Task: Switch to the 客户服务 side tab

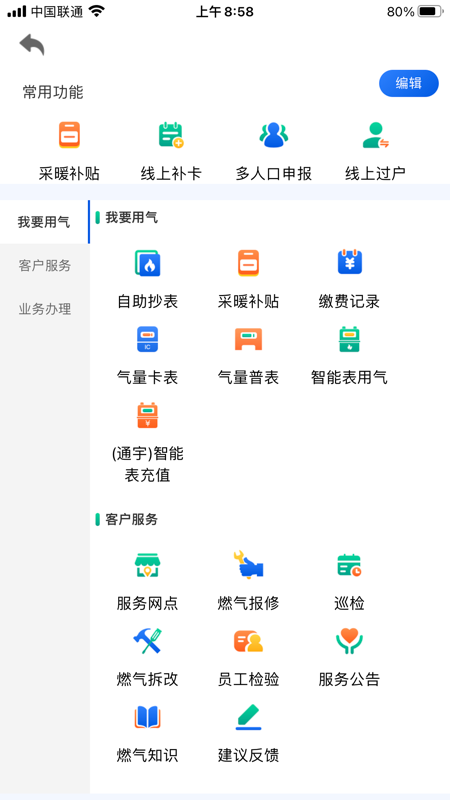Action: [45, 266]
